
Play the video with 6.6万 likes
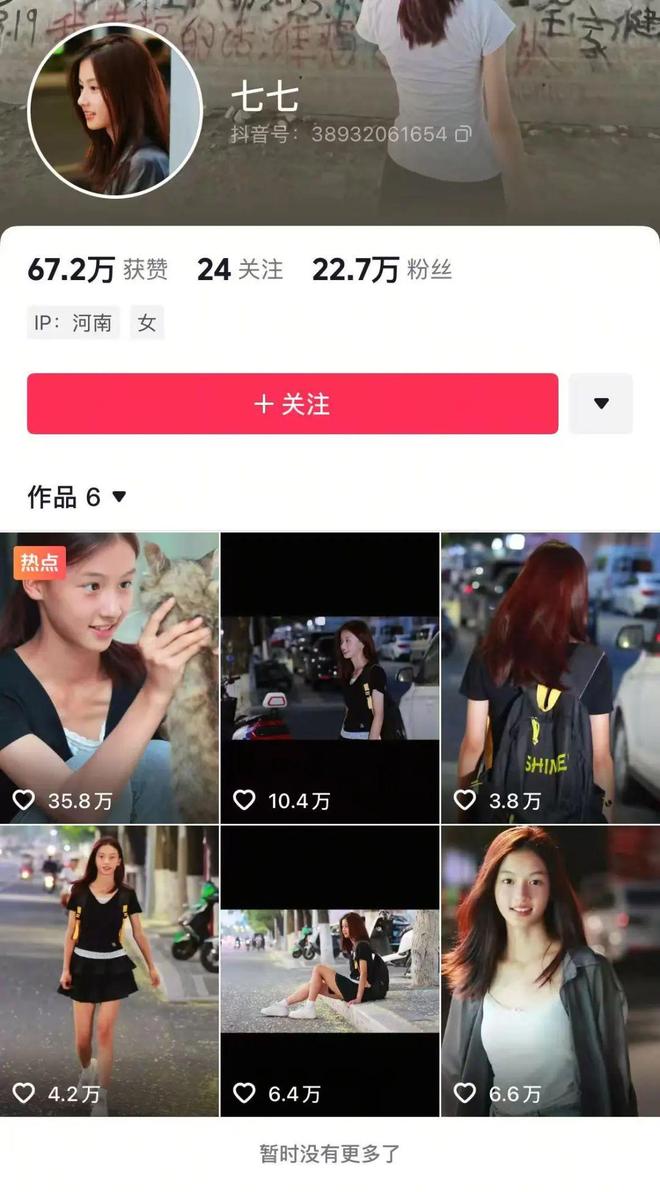tap(550, 970)
